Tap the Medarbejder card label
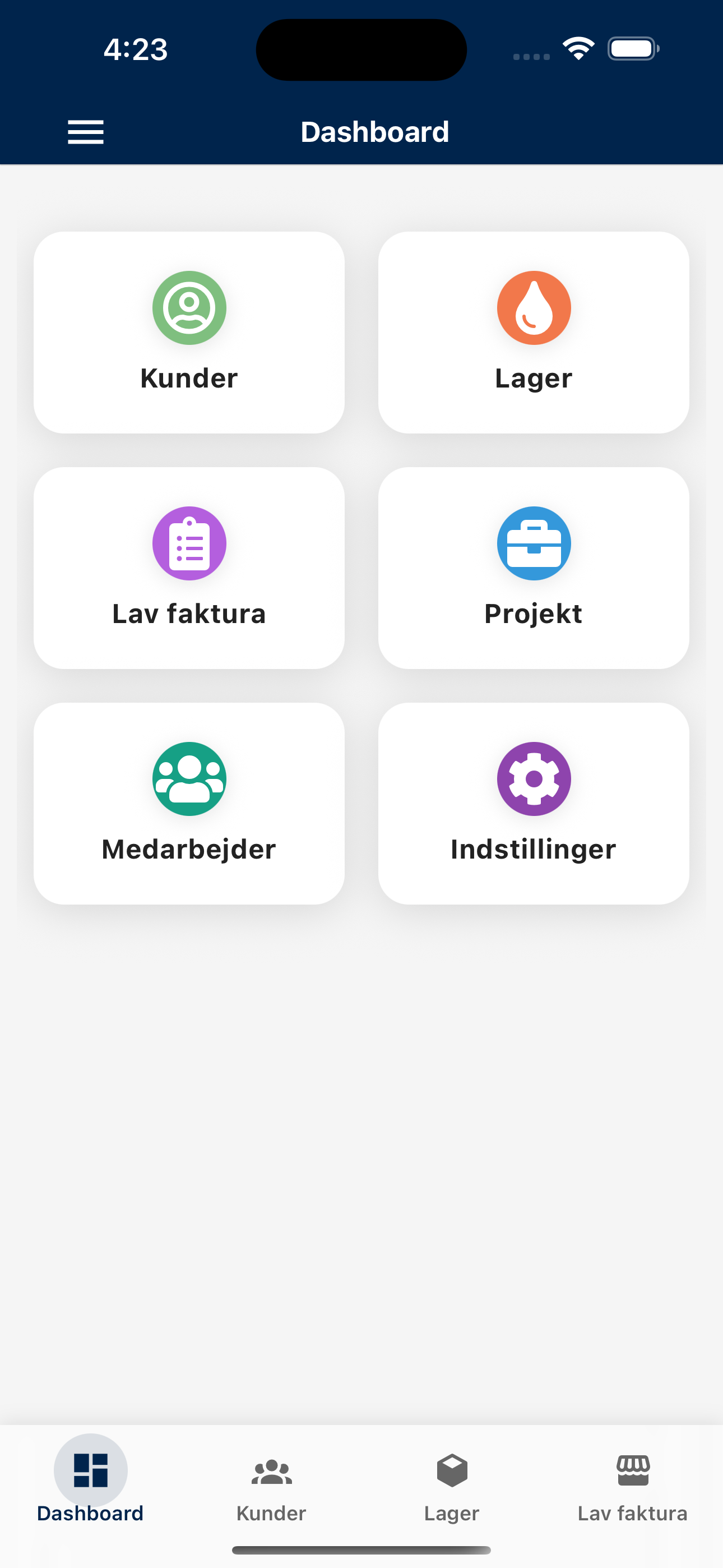Screen dimensions: 723x1568 tap(189, 849)
